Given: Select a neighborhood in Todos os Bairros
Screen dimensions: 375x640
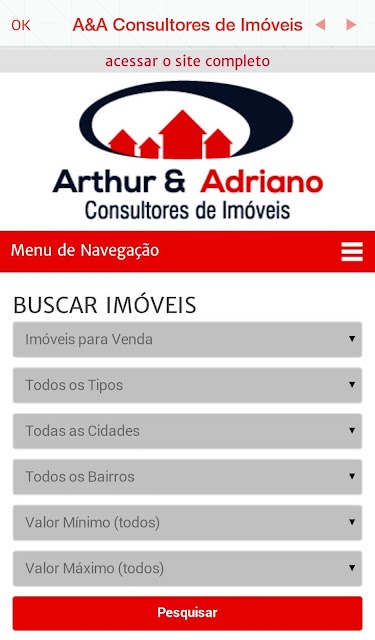Looking at the screenshot, I should click(x=187, y=476).
